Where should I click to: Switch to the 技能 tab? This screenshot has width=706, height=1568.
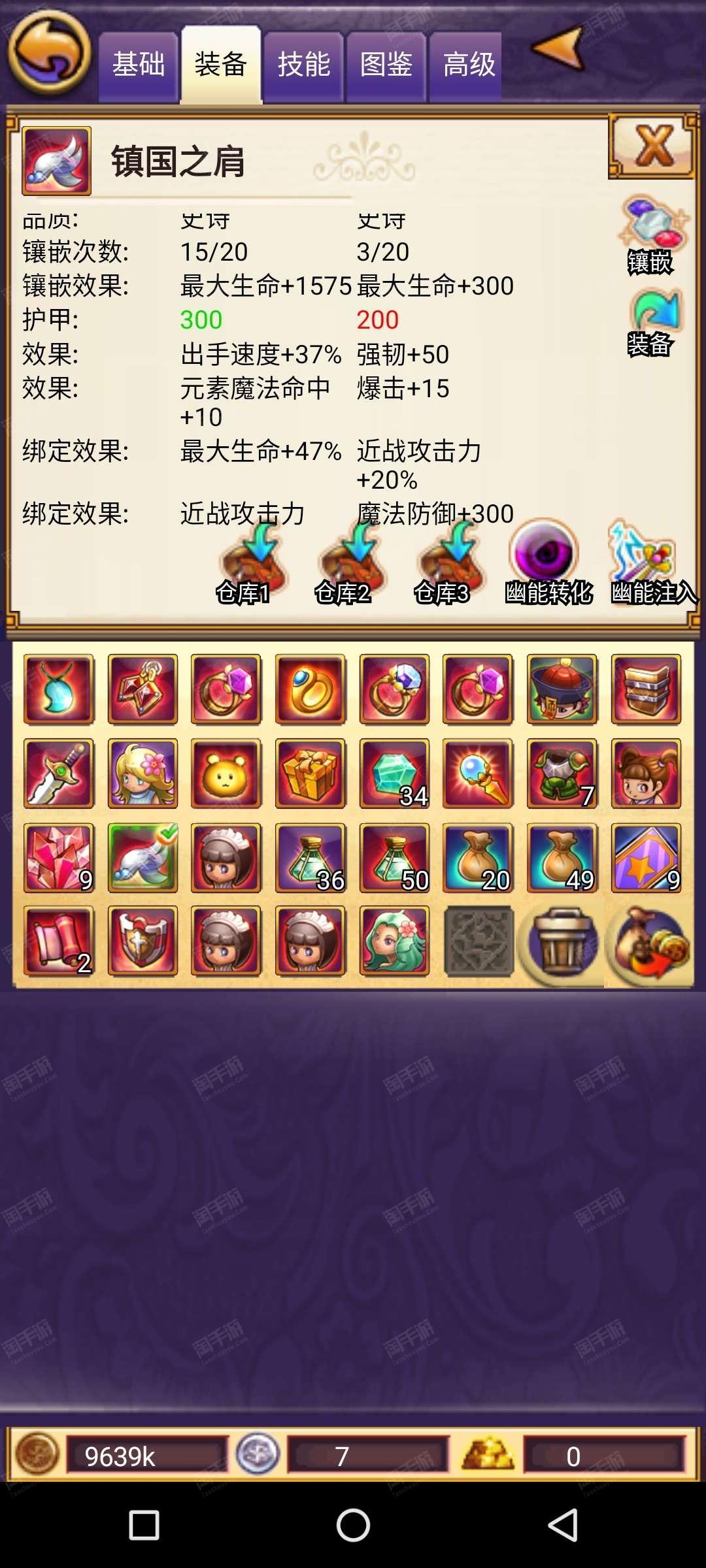point(303,66)
